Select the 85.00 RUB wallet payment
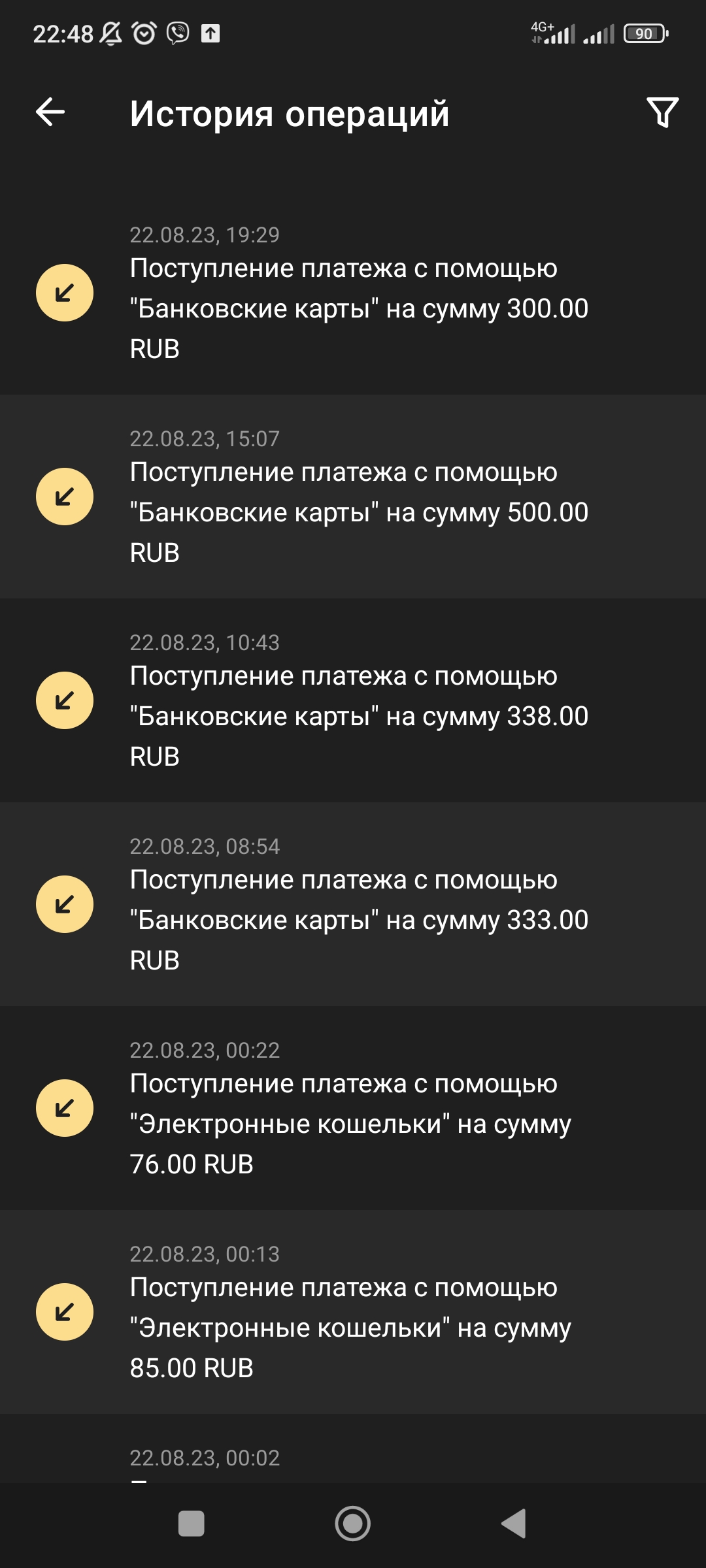Viewport: 706px width, 1568px height. pyautogui.click(x=353, y=1312)
